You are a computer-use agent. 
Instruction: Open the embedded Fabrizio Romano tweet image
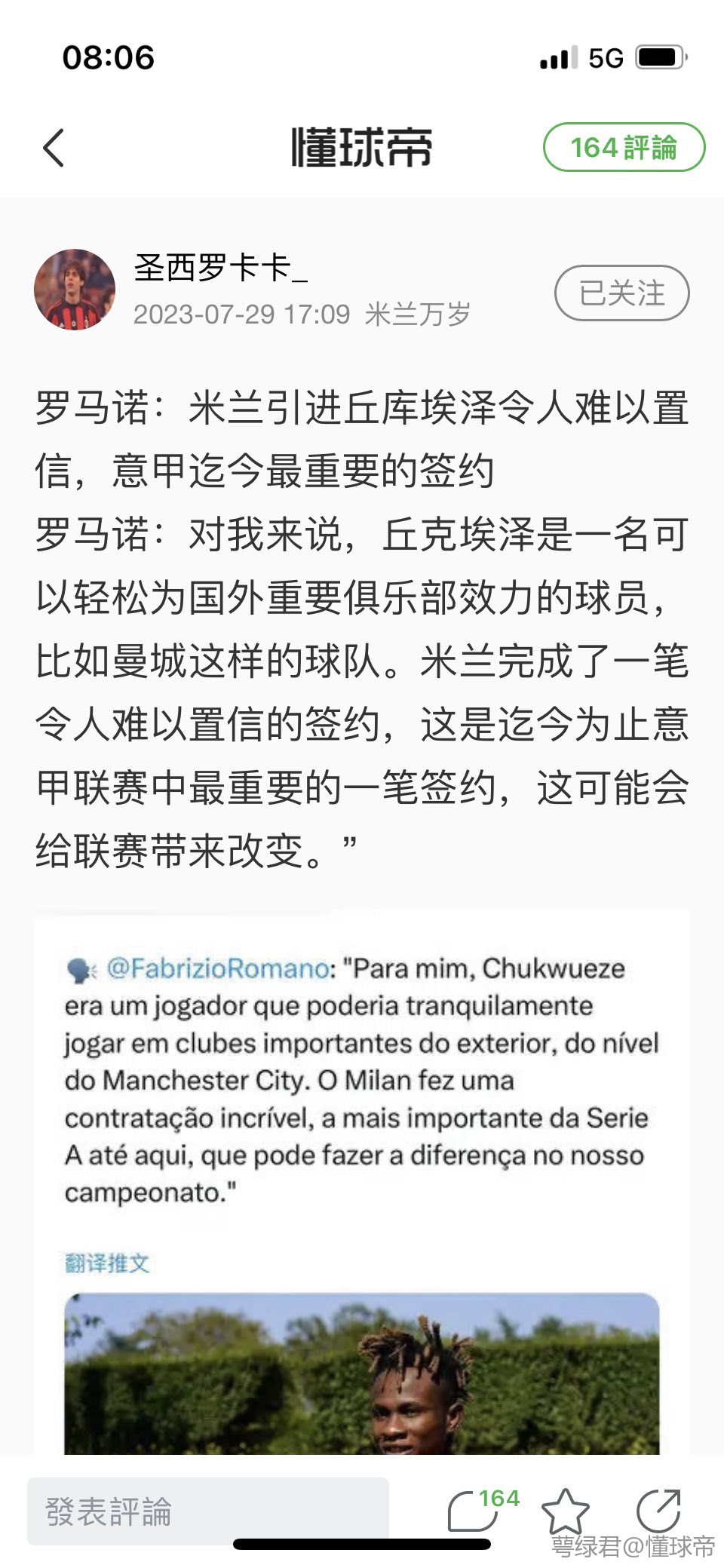click(x=362, y=1183)
